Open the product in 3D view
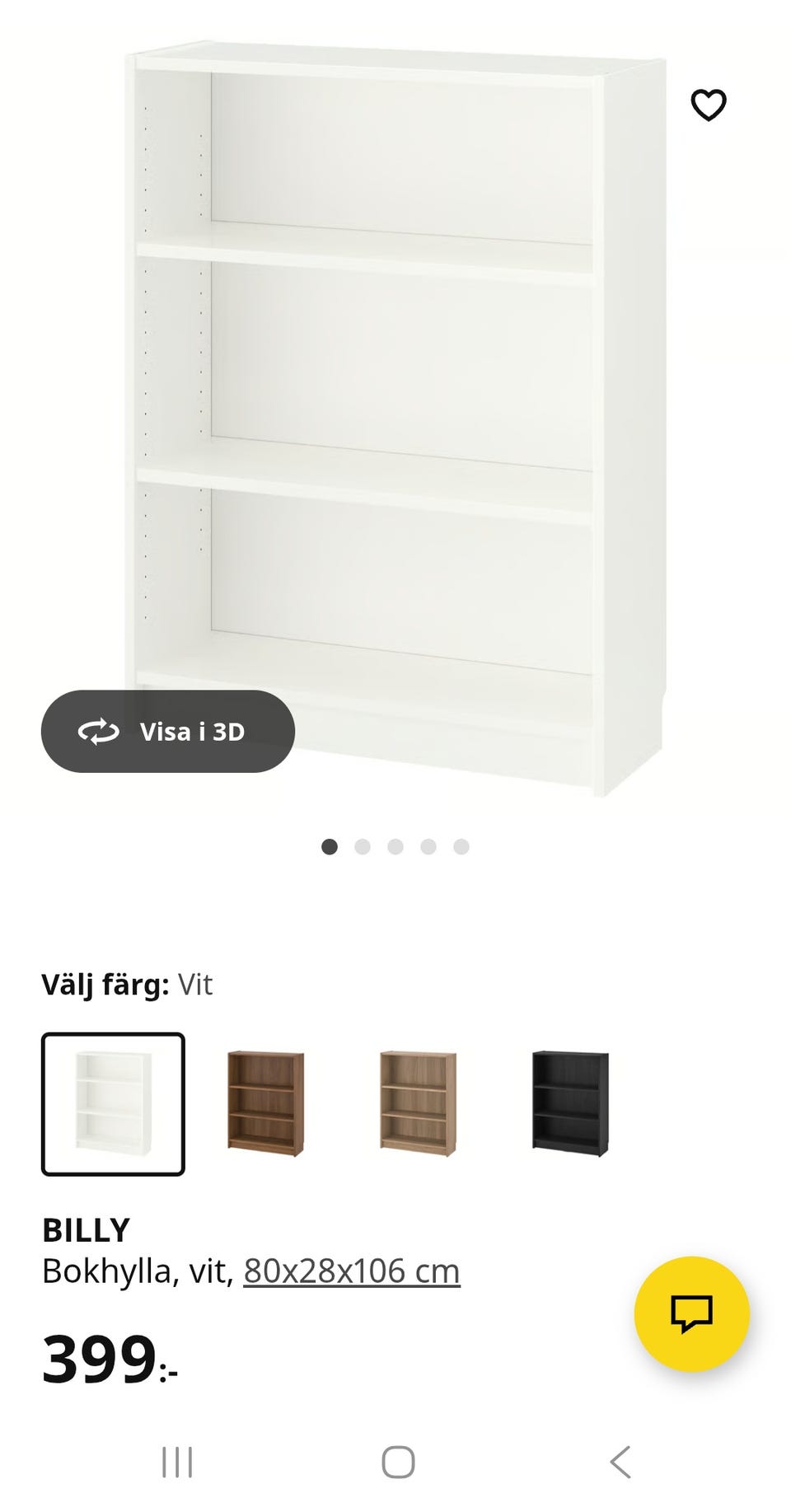Viewport: 791px width, 1512px height. tap(167, 733)
